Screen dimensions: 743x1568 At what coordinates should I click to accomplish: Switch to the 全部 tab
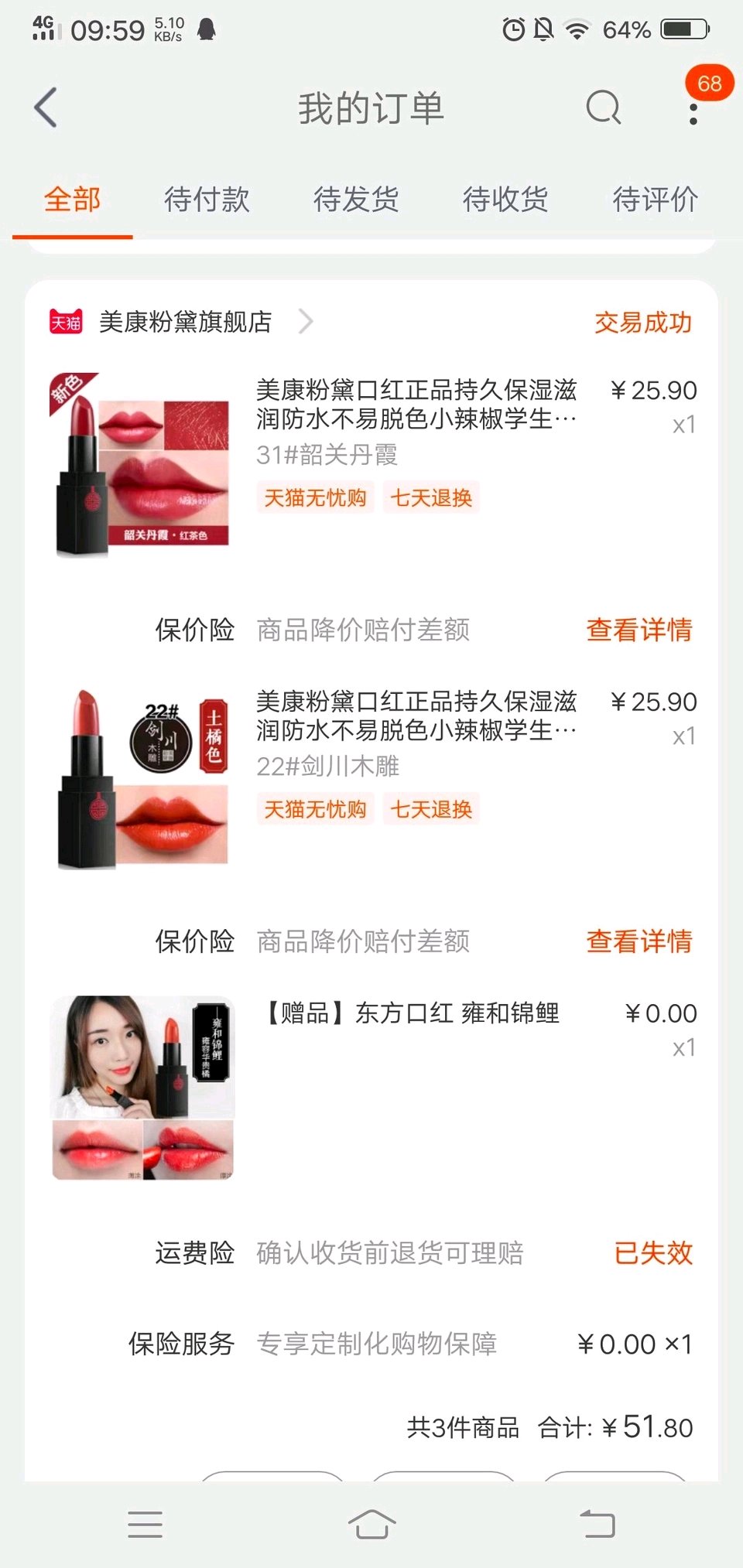72,200
